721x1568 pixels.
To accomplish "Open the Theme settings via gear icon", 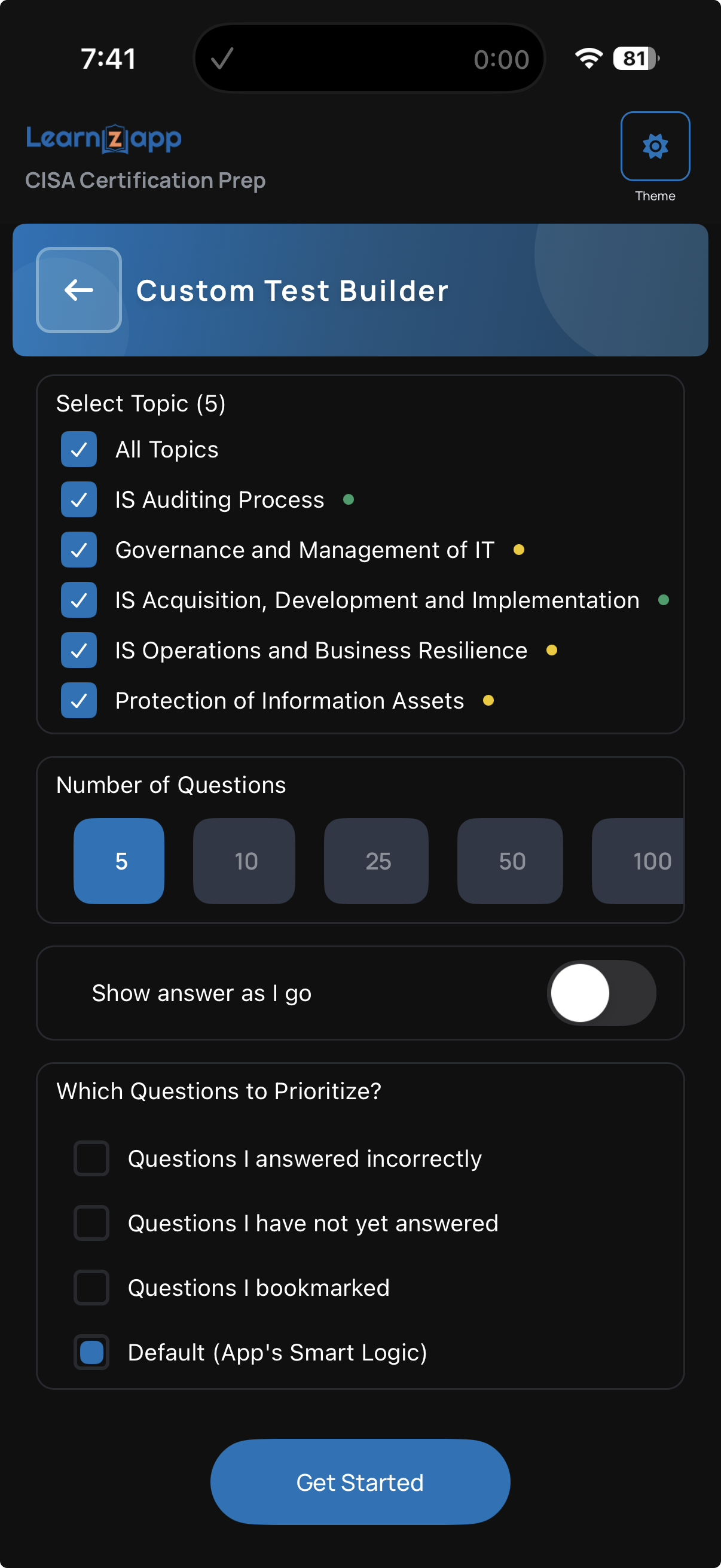I will click(x=655, y=146).
